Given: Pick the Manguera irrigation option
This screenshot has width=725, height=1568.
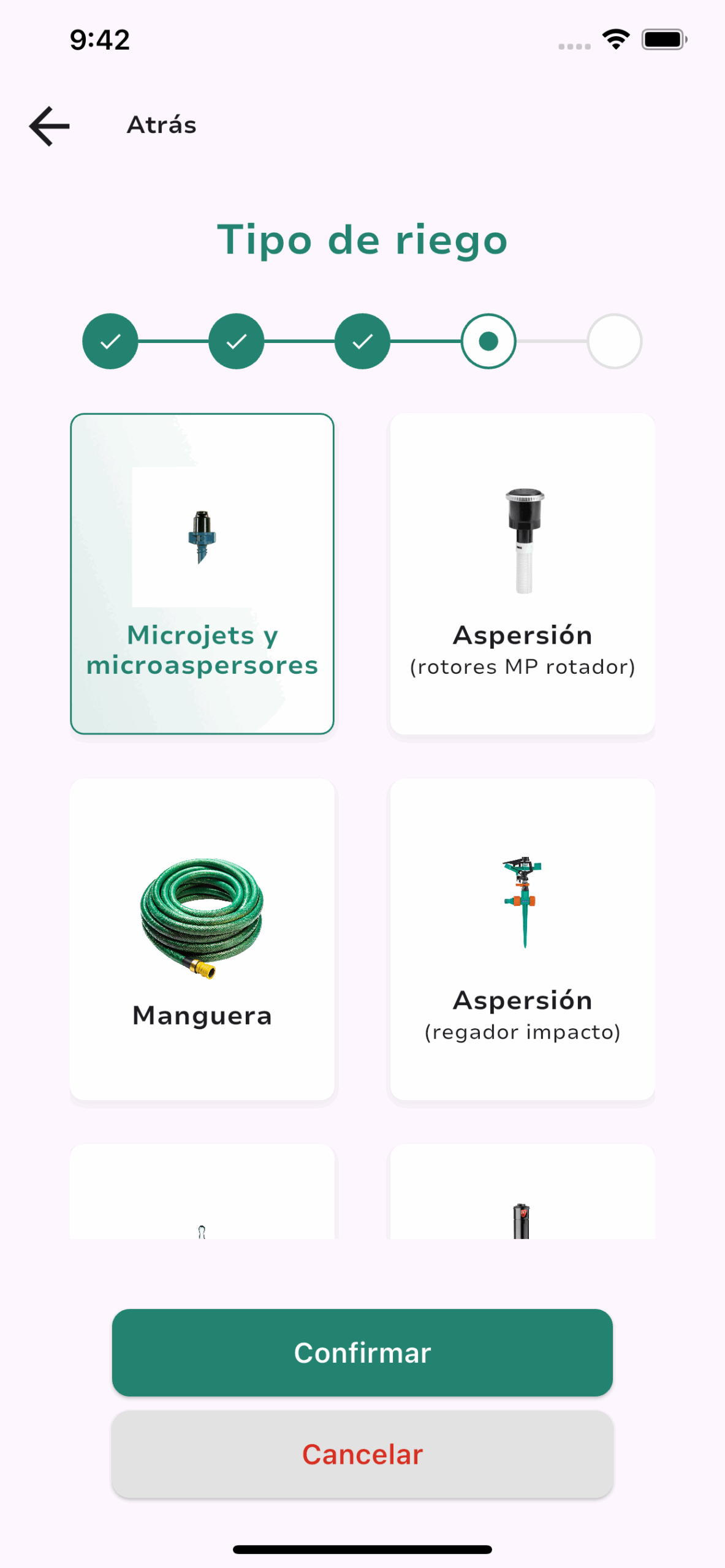Looking at the screenshot, I should point(202,938).
